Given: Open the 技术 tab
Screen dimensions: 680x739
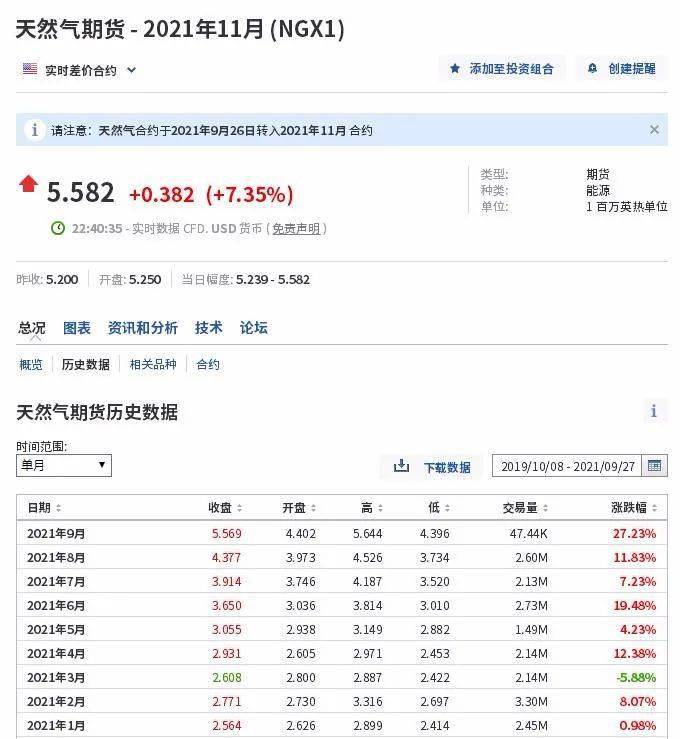Looking at the screenshot, I should (209, 328).
